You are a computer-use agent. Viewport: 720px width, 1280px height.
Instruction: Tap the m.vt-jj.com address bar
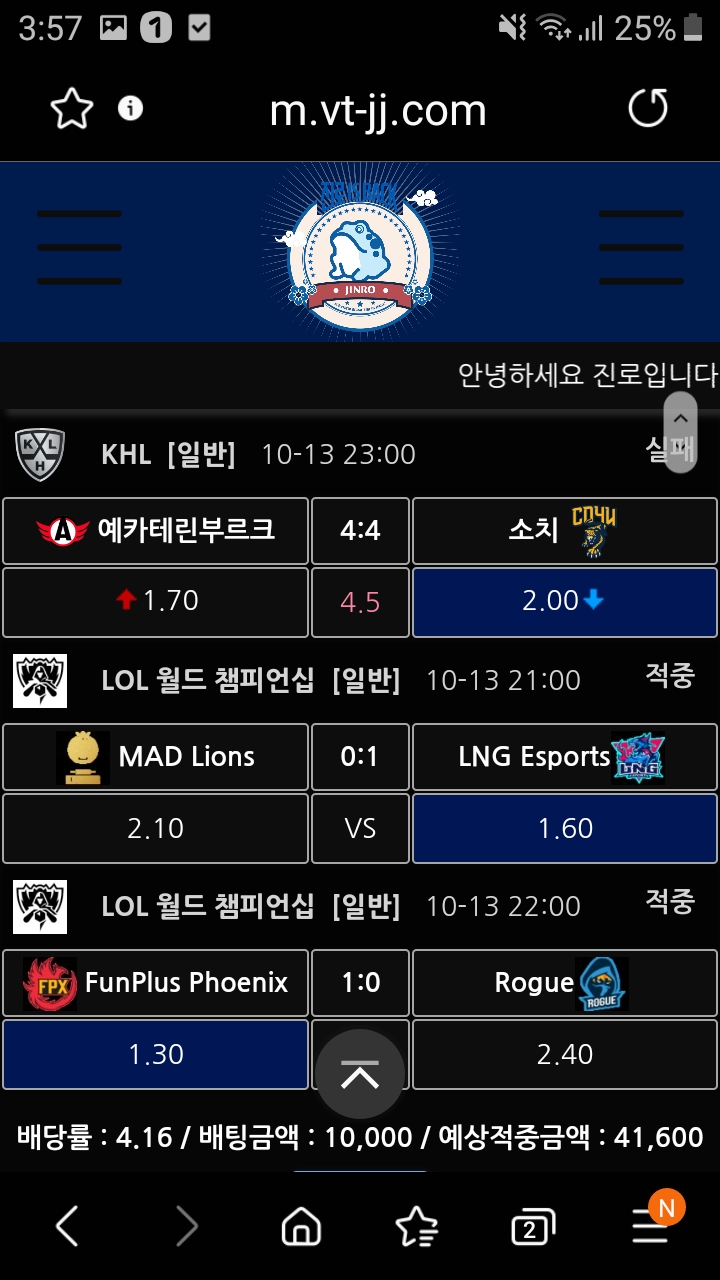378,110
